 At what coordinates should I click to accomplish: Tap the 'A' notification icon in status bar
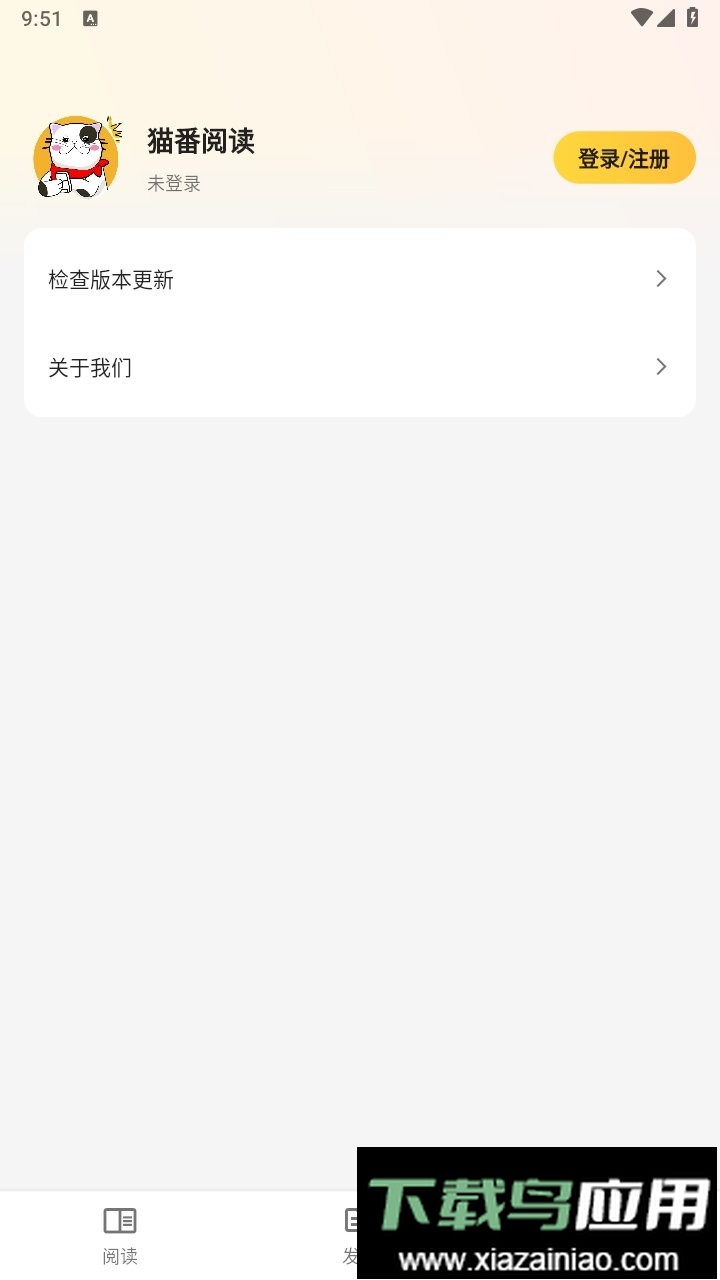point(91,18)
